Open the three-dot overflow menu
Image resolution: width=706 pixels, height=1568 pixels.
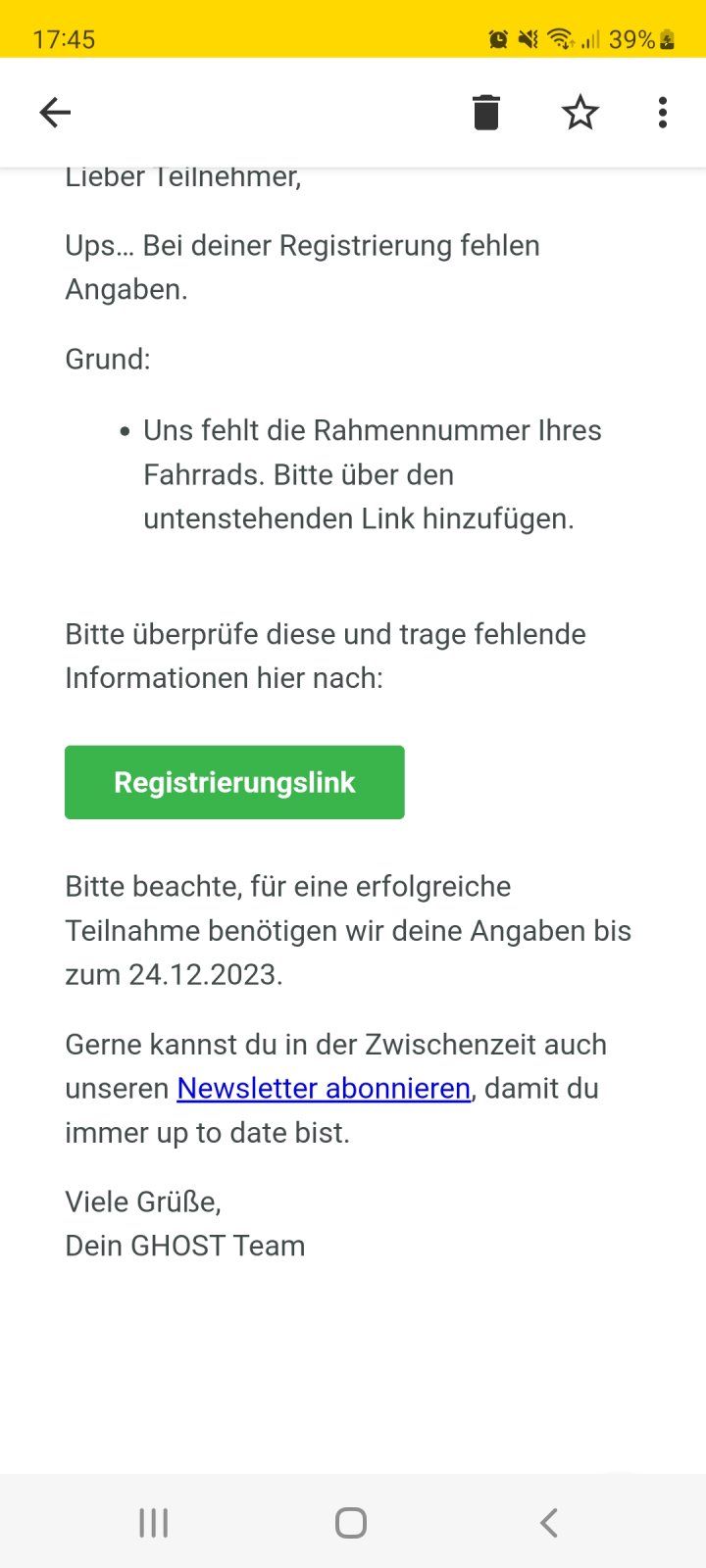click(663, 113)
